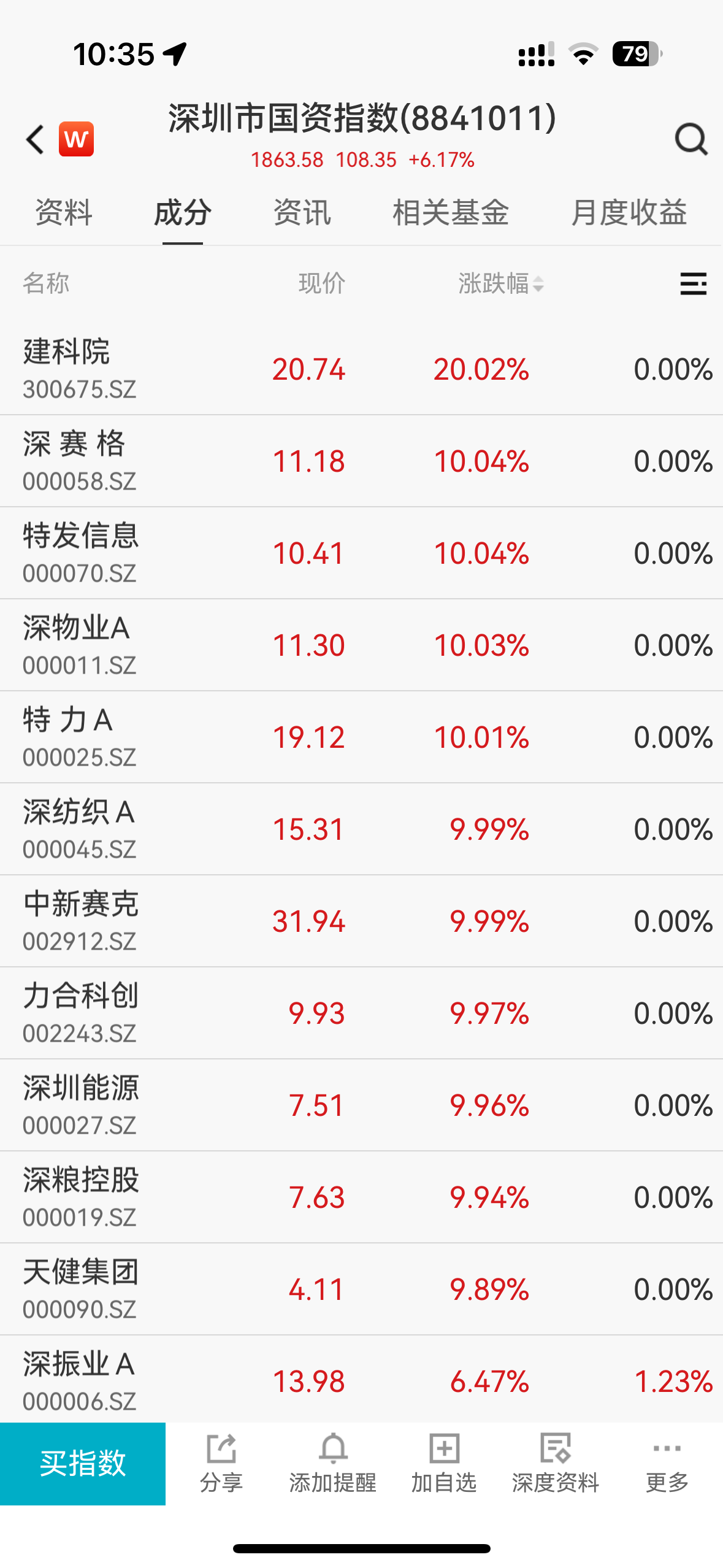723x1568 pixels.
Task: Open the 建科院 stock detail page
Action: (245, 367)
